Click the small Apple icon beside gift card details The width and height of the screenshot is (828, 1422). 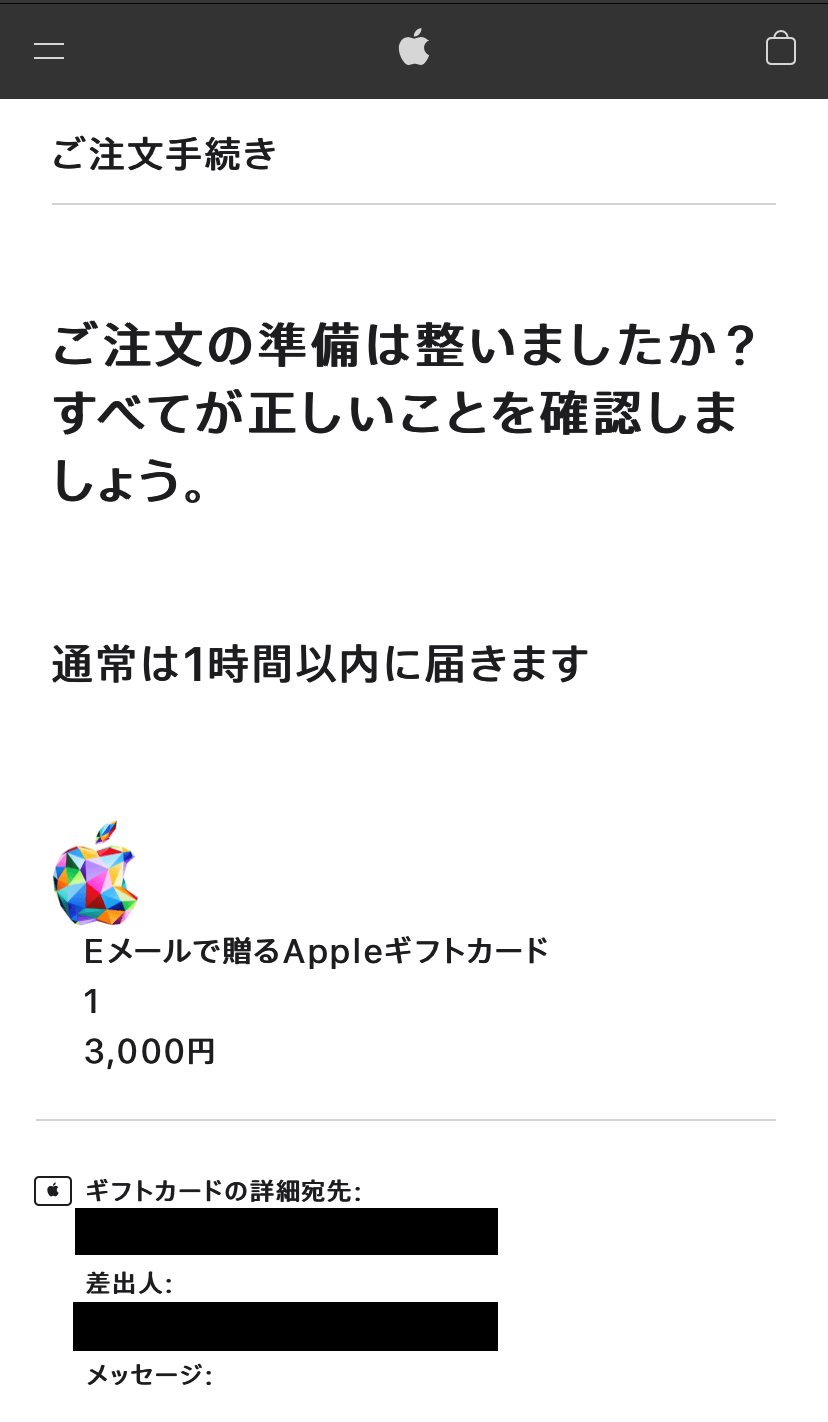click(x=54, y=1191)
